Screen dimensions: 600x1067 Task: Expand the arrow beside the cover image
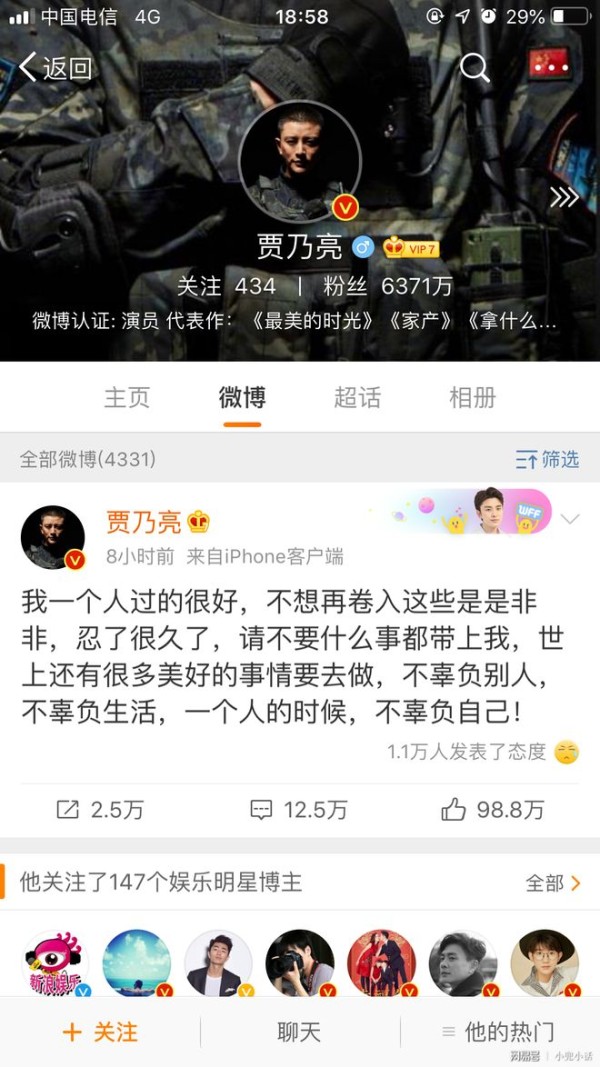click(x=564, y=198)
